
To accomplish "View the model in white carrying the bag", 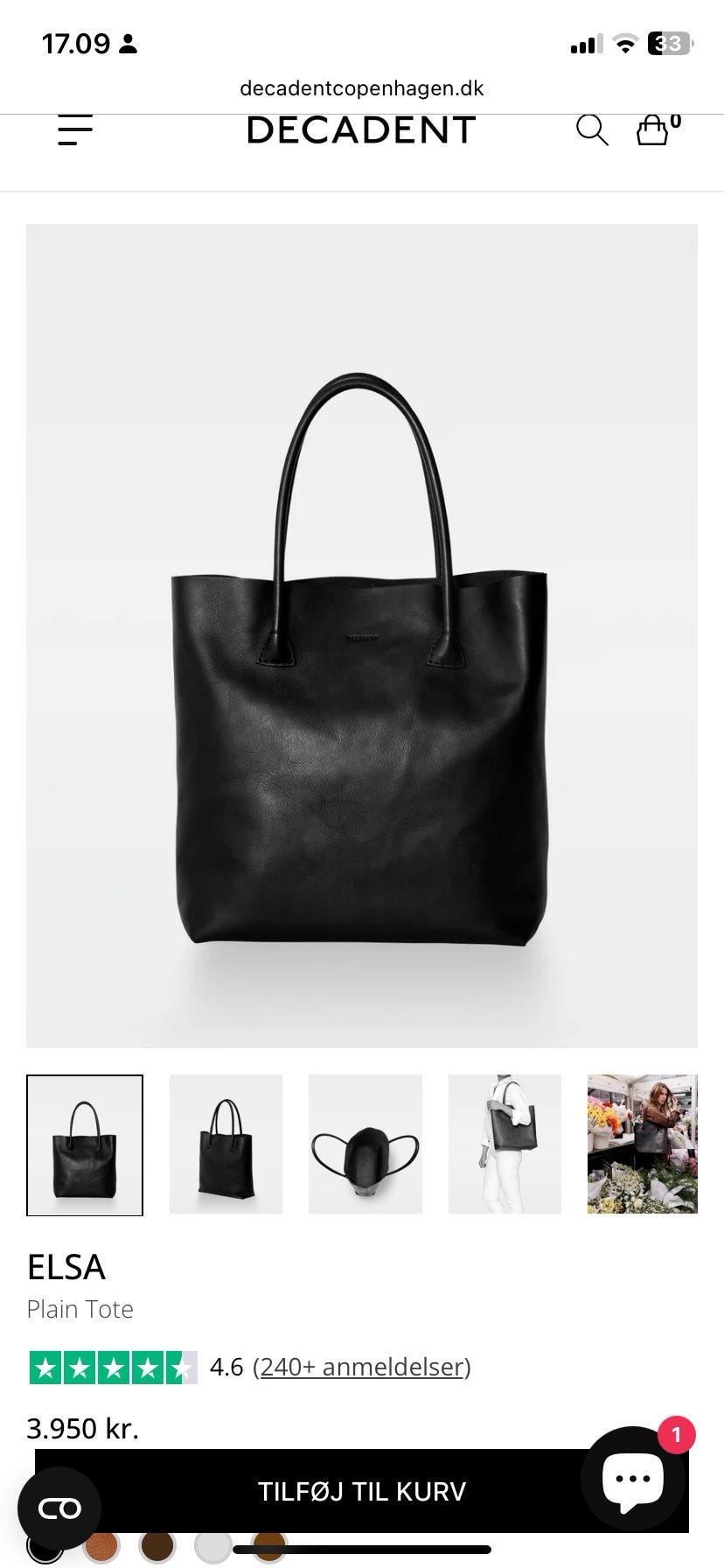I will click(x=505, y=1144).
